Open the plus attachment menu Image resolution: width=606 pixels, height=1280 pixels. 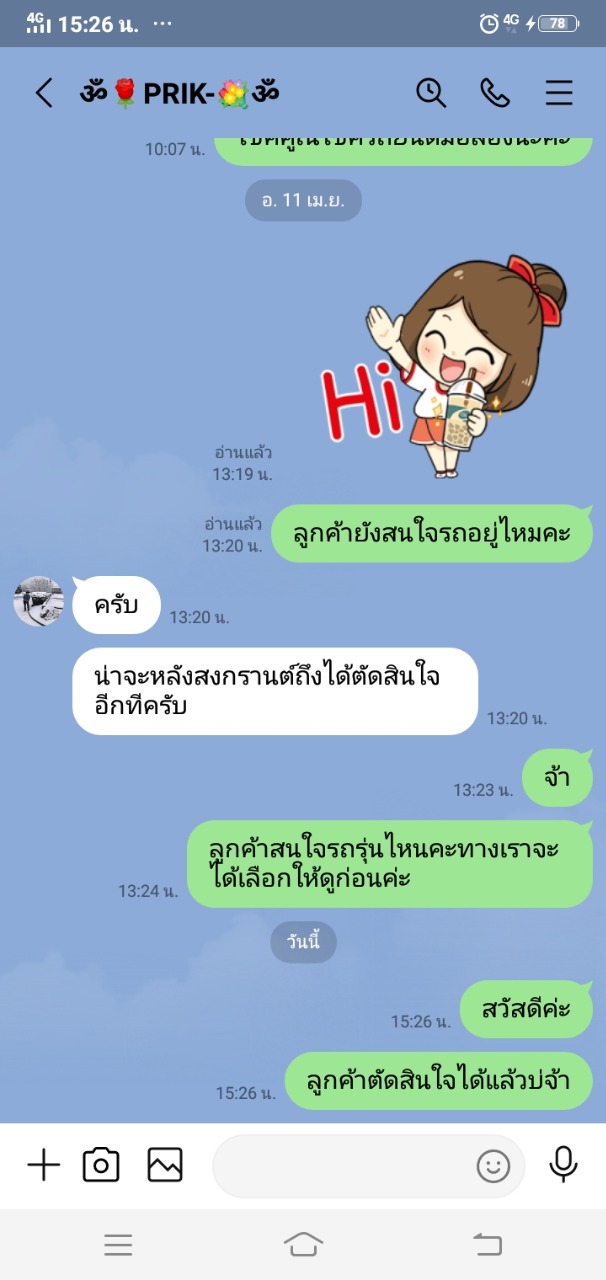click(43, 1165)
